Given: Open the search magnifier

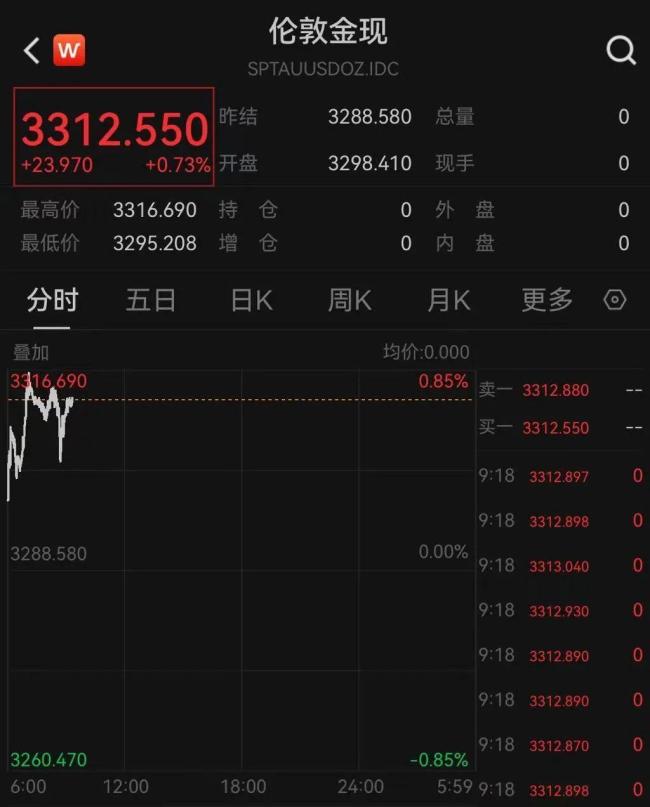Looking at the screenshot, I should point(621,50).
